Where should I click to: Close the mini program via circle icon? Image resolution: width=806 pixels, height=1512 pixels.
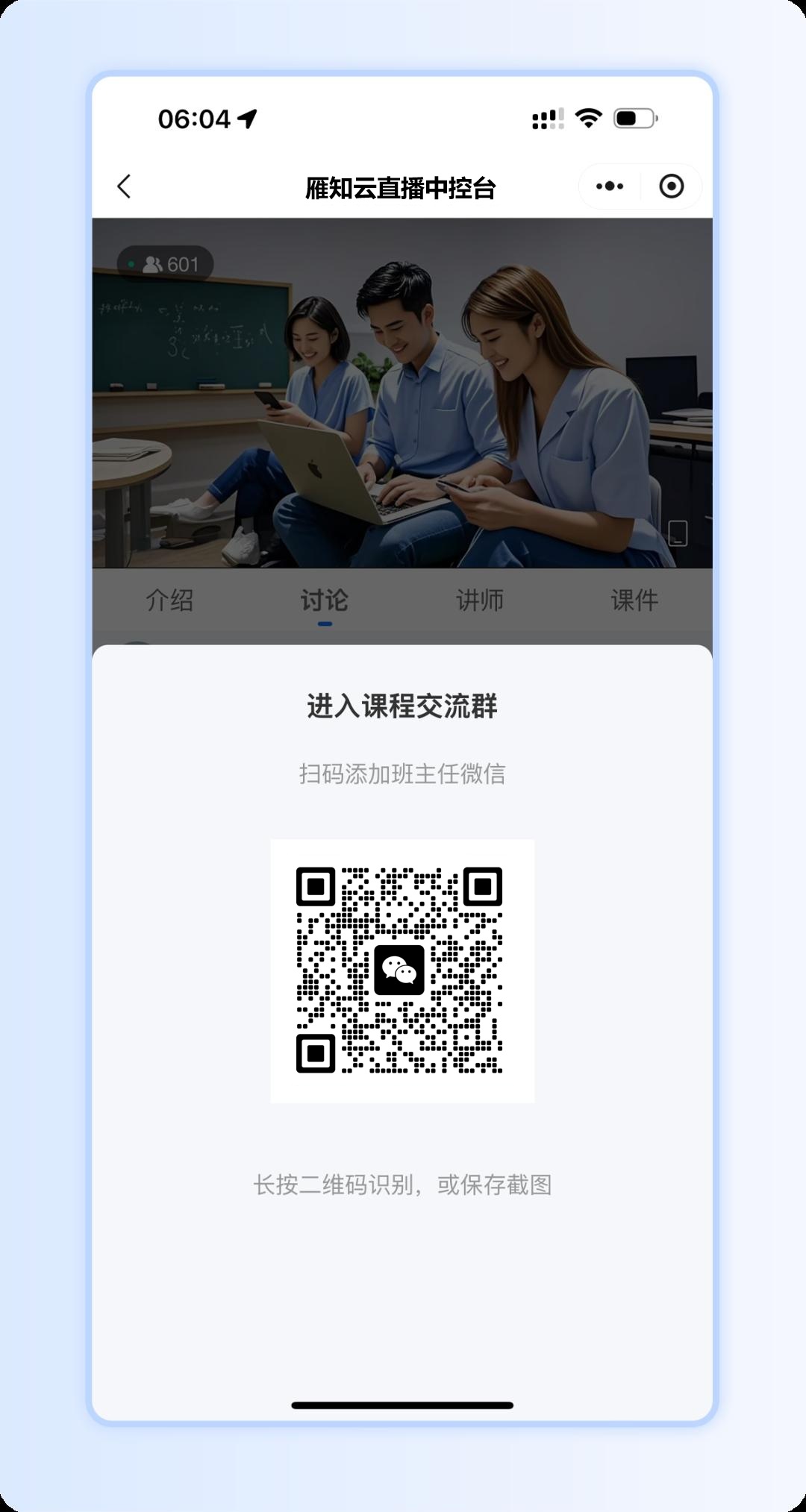click(671, 186)
